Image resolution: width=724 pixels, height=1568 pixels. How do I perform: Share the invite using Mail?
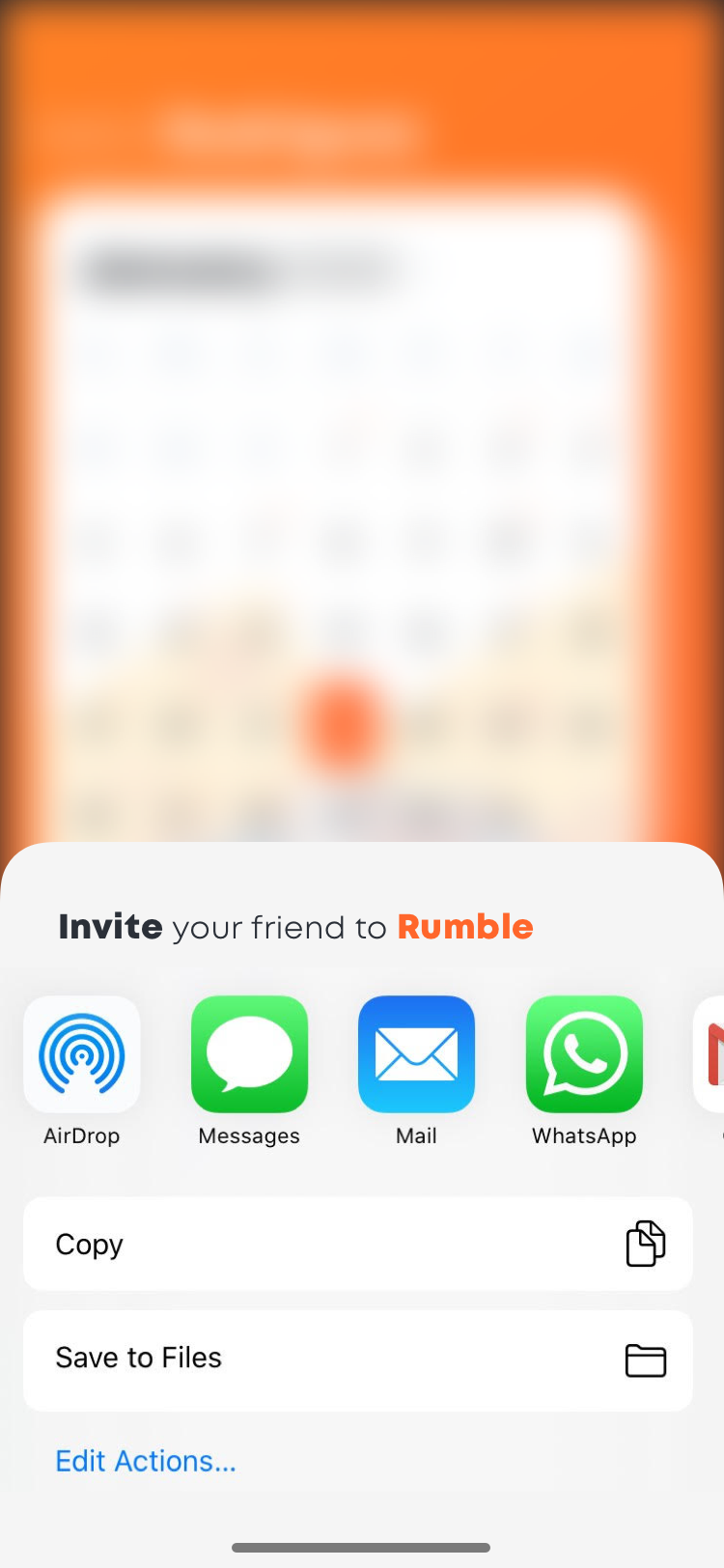416,1054
